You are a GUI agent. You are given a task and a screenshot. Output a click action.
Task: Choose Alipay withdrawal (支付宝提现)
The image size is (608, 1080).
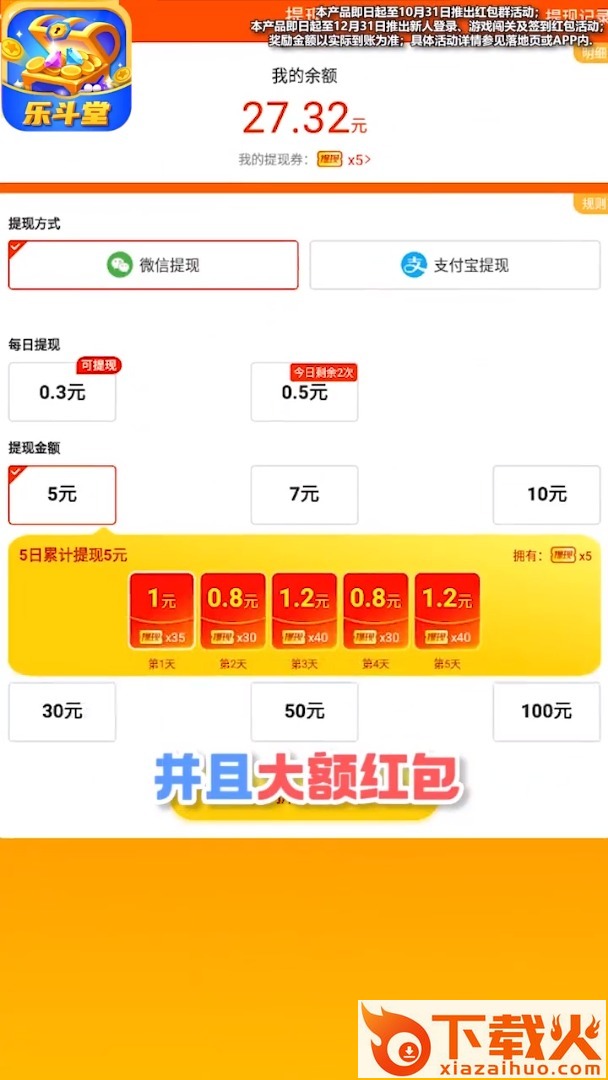(455, 265)
